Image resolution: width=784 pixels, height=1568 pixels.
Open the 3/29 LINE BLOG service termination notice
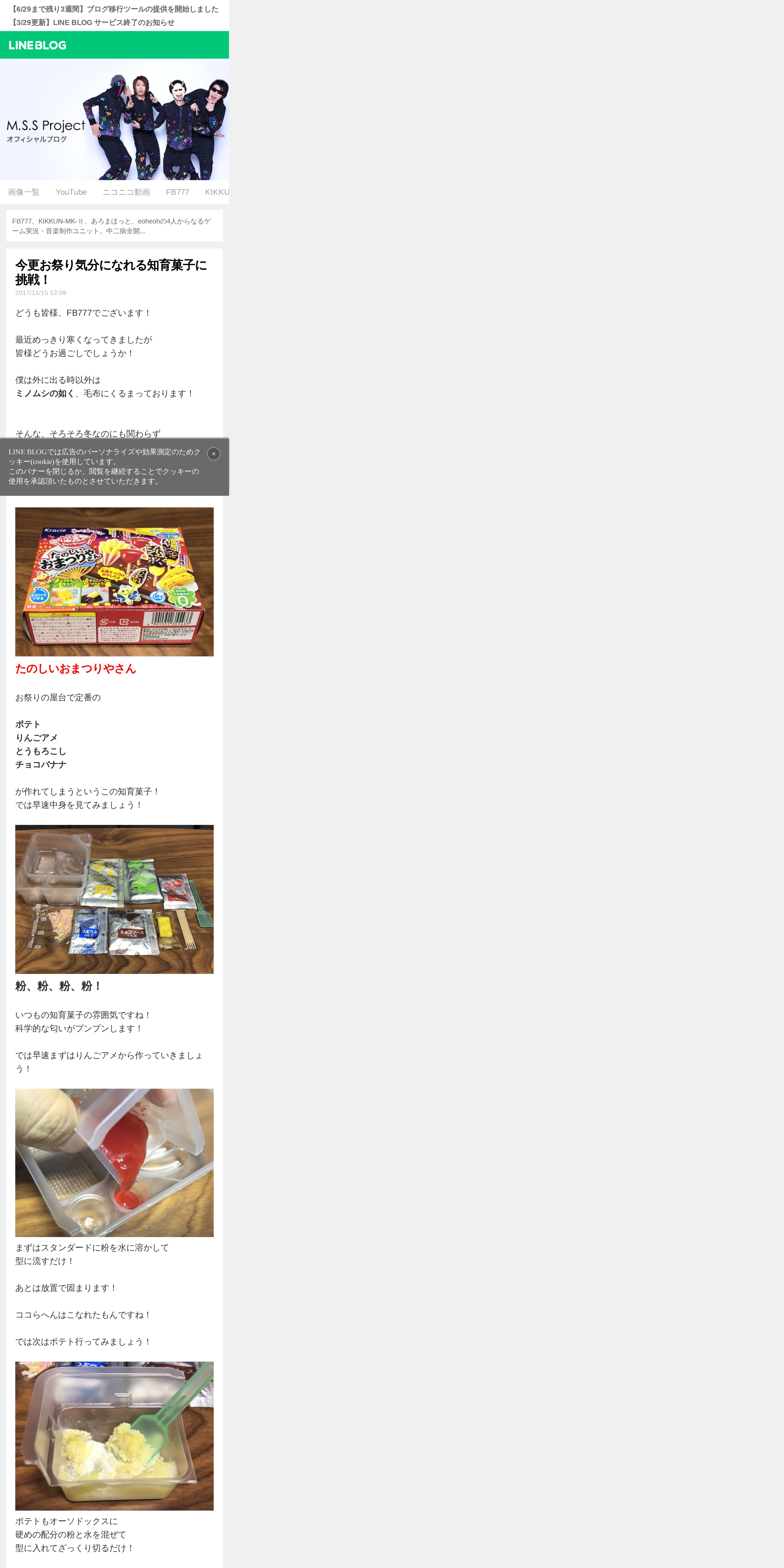(93, 23)
